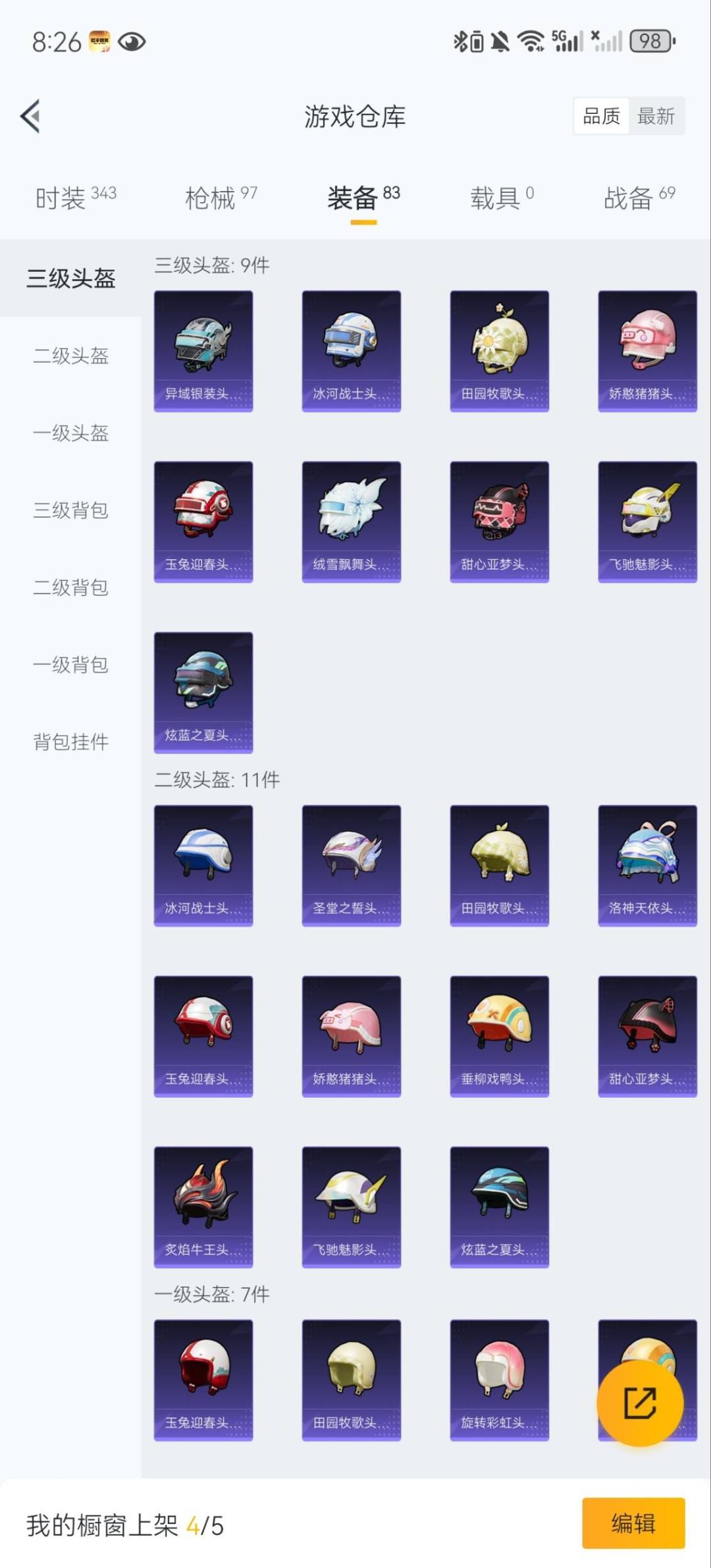Open the 异域银装 level-three helmet item
This screenshot has width=711, height=1568.
[x=203, y=351]
